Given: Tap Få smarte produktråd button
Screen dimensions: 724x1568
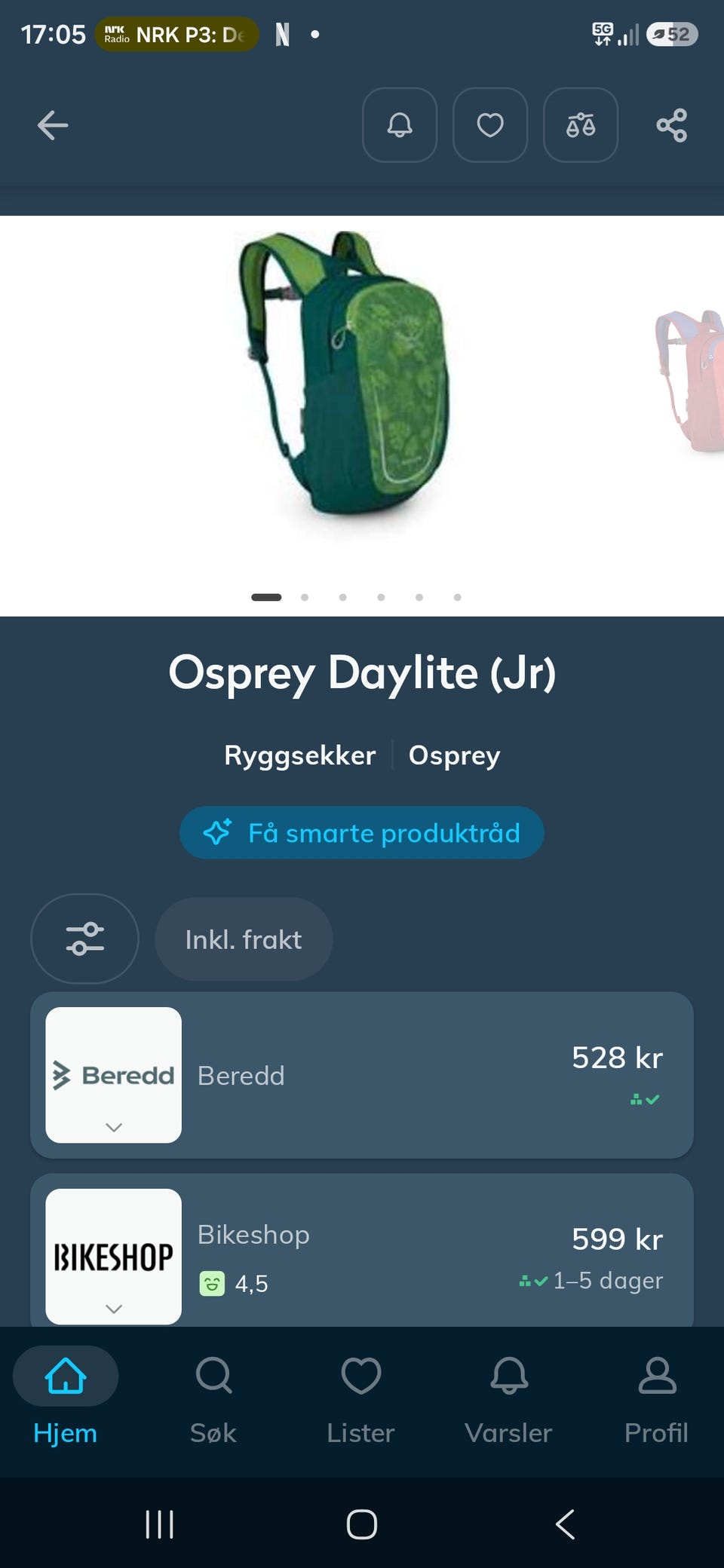Looking at the screenshot, I should point(362,833).
